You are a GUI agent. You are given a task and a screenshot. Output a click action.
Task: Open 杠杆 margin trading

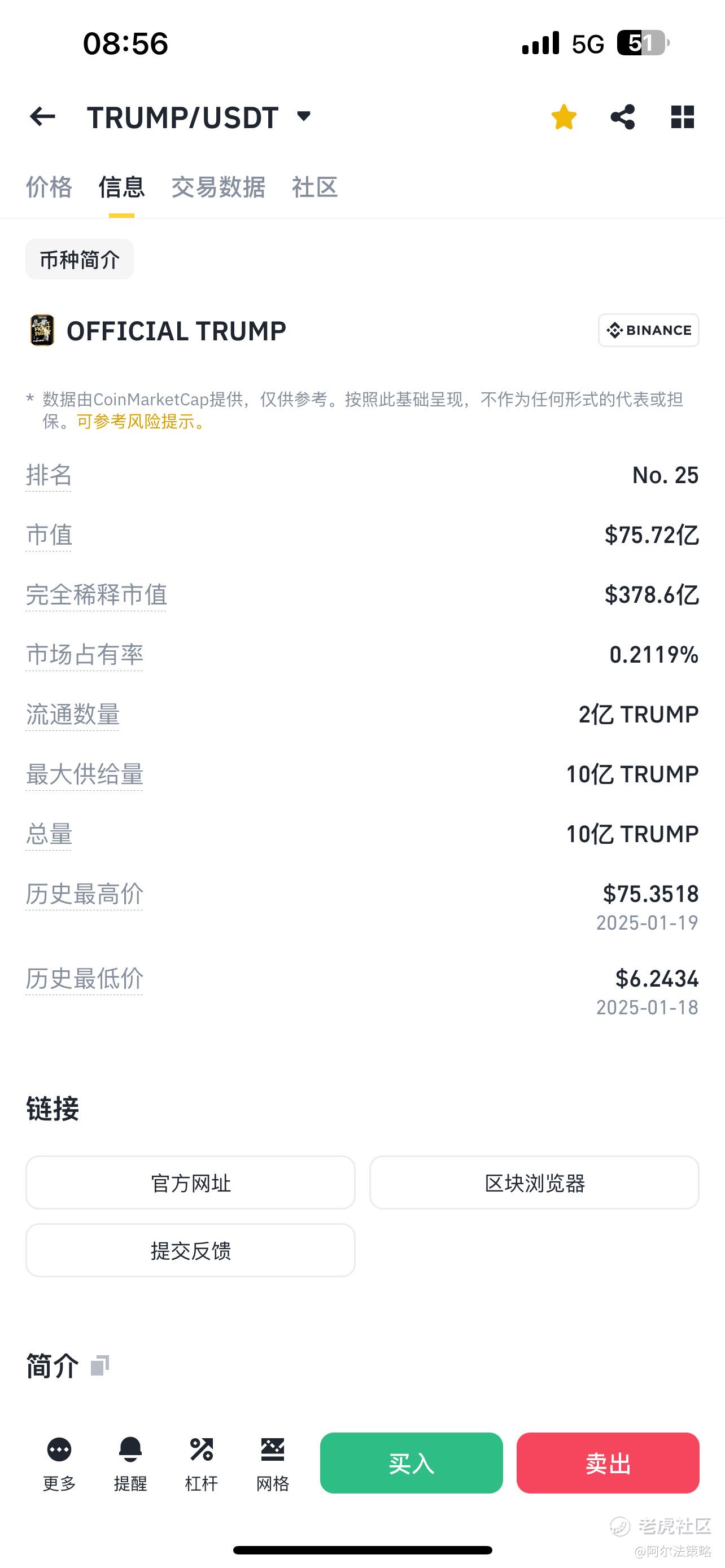(x=202, y=1464)
